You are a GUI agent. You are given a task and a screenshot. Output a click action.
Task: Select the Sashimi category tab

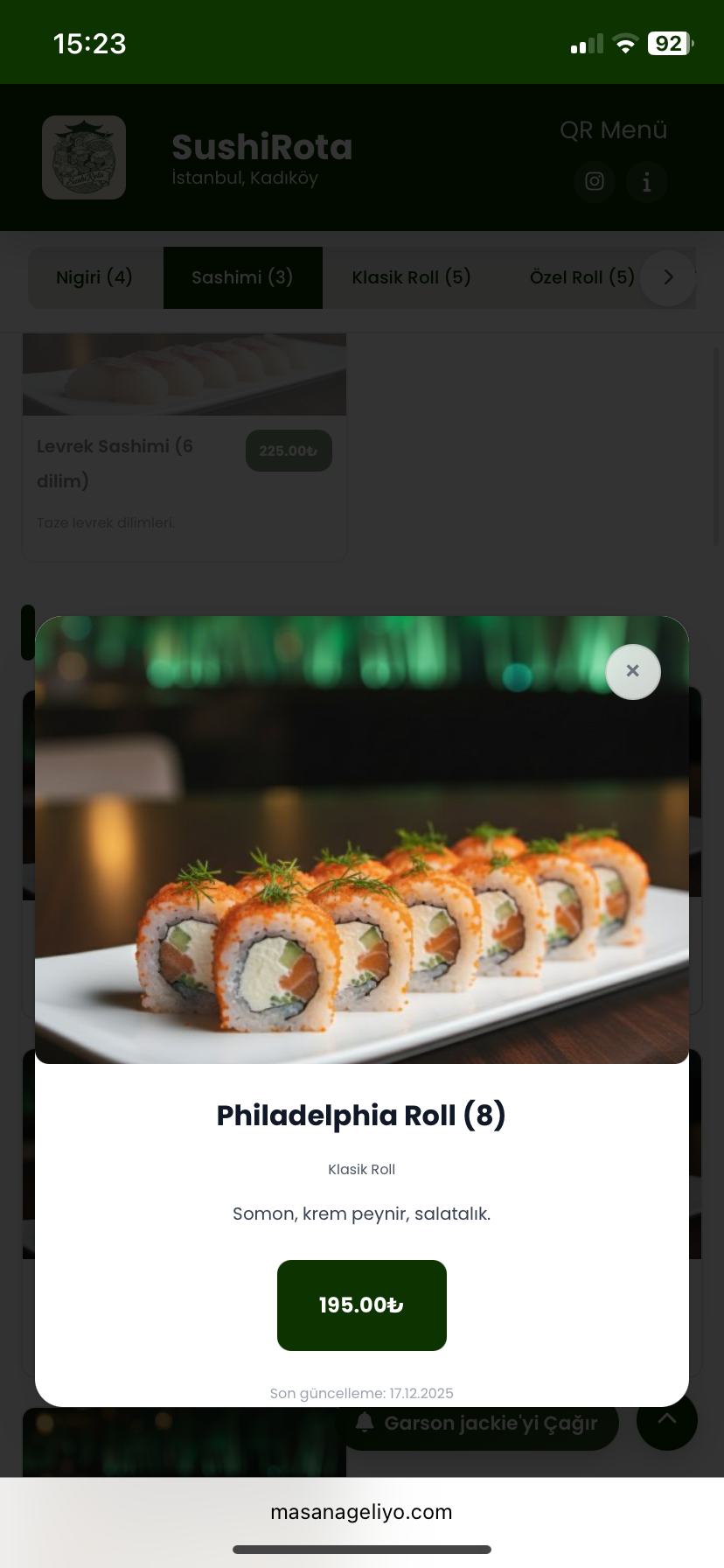(x=242, y=277)
